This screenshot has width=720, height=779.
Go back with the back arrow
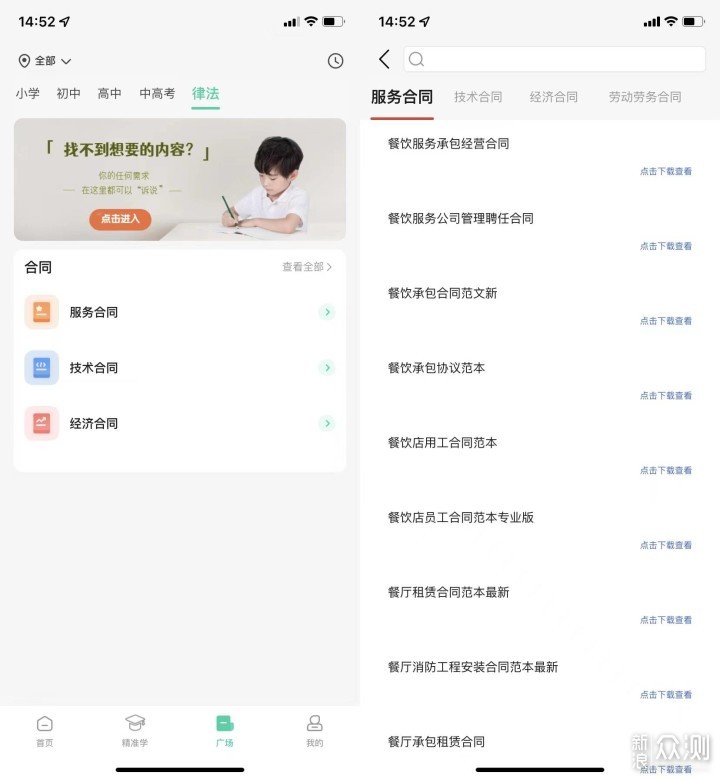[384, 59]
